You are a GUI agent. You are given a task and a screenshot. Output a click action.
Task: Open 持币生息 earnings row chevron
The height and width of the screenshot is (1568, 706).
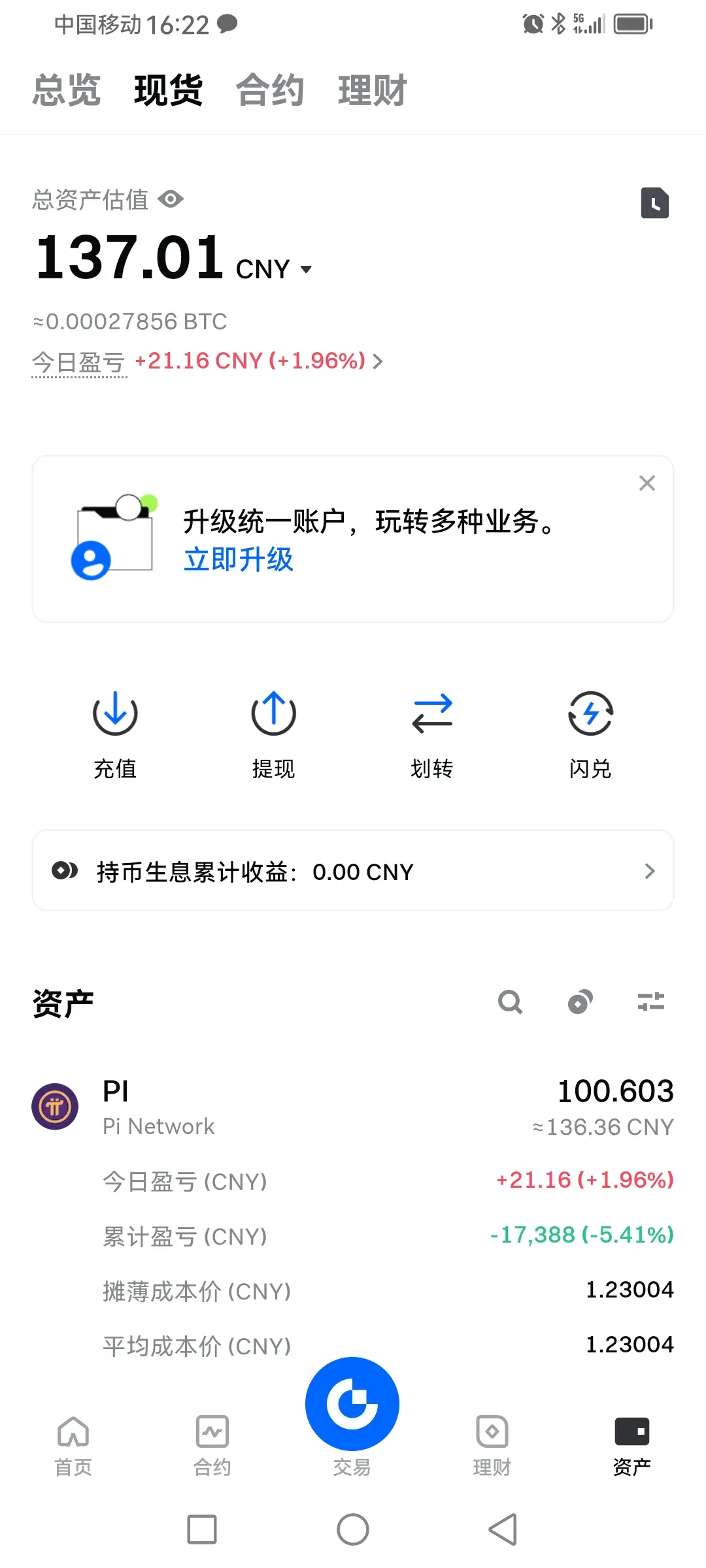coord(650,871)
